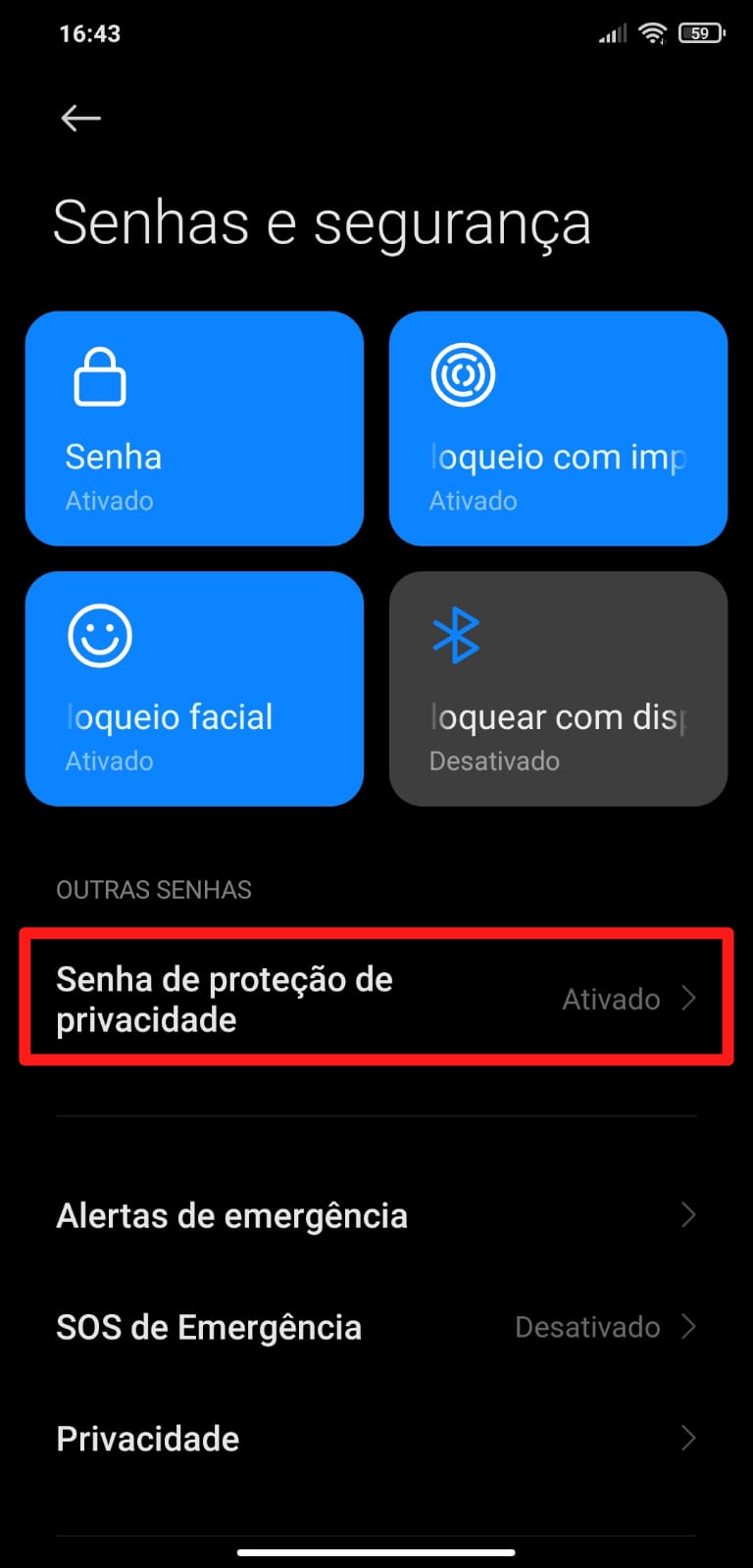Open Senha de proteção de privacidade
The height and width of the screenshot is (1568, 753).
[376, 998]
